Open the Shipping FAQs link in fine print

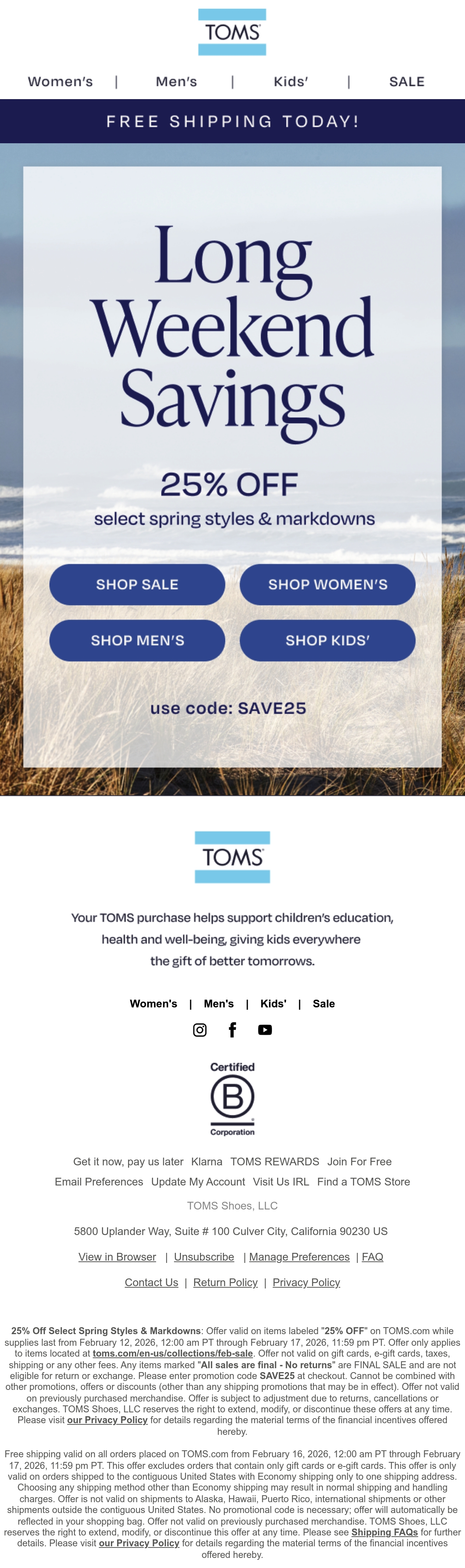coord(384,1532)
